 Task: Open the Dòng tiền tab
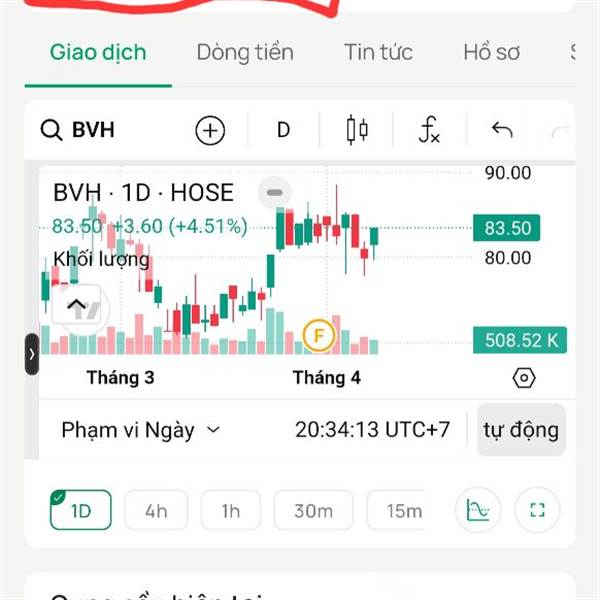point(245,52)
